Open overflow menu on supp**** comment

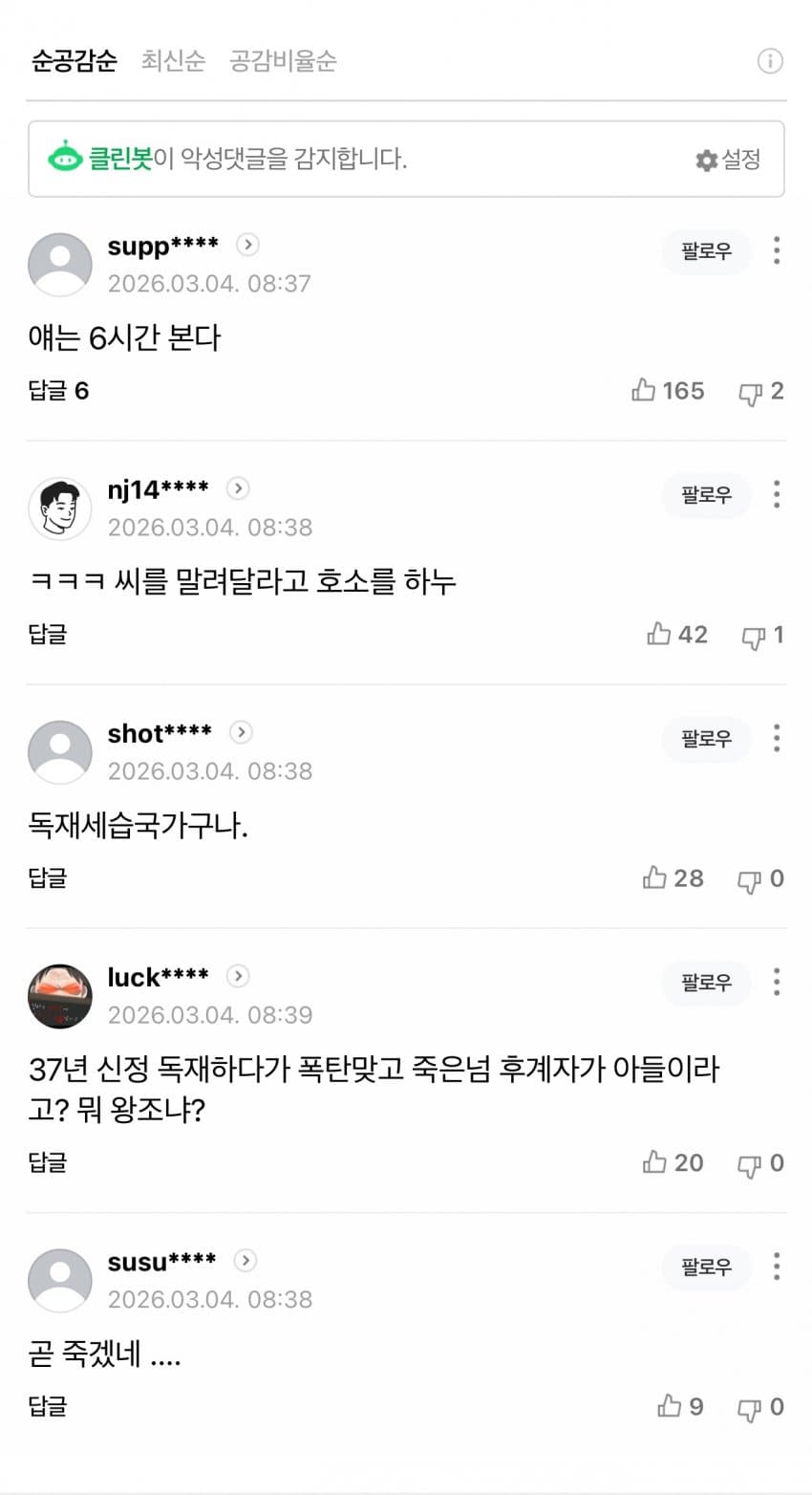click(x=777, y=250)
